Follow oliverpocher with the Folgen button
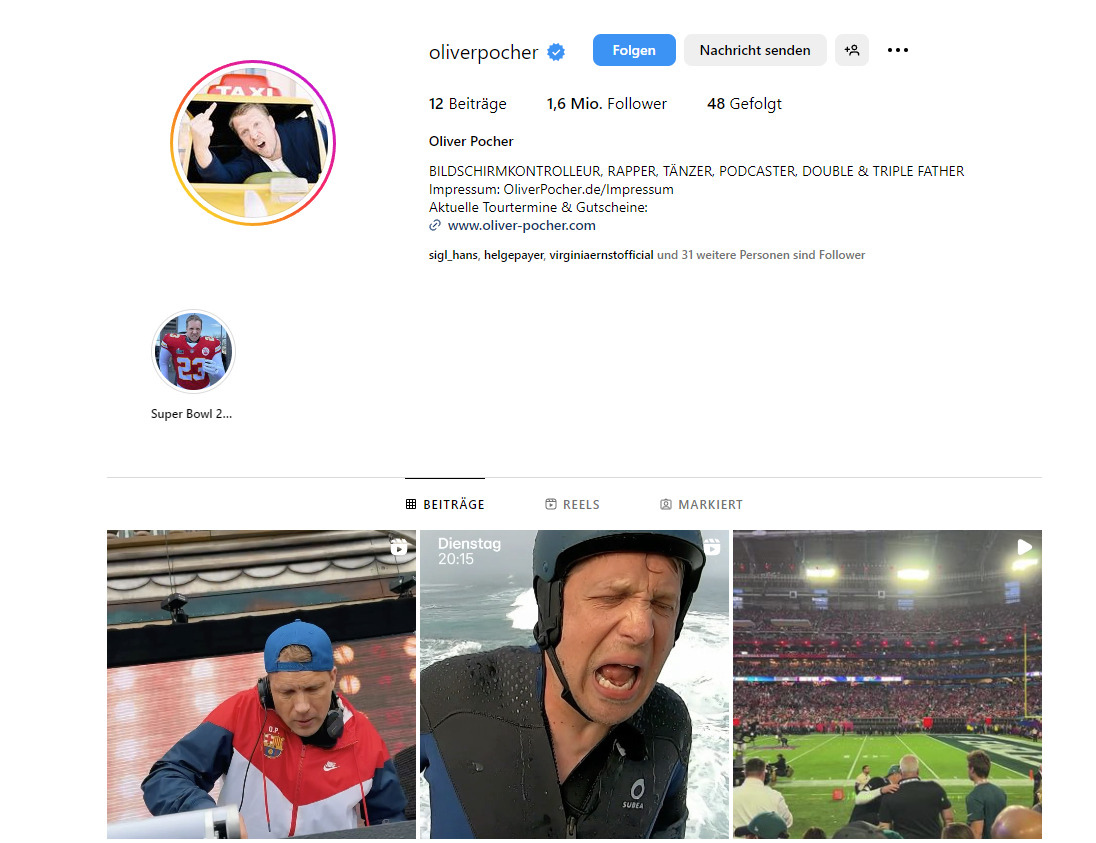1096x843 pixels. click(x=634, y=50)
